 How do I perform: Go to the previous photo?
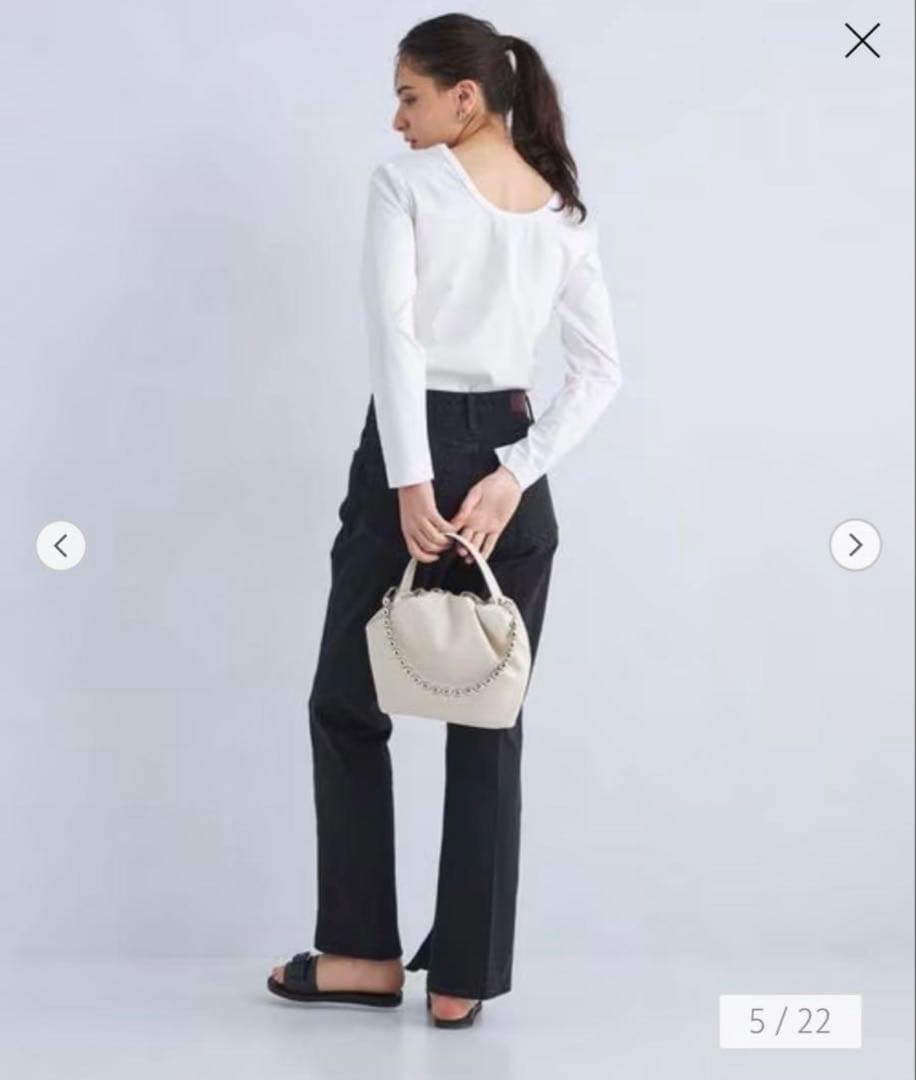click(61, 545)
